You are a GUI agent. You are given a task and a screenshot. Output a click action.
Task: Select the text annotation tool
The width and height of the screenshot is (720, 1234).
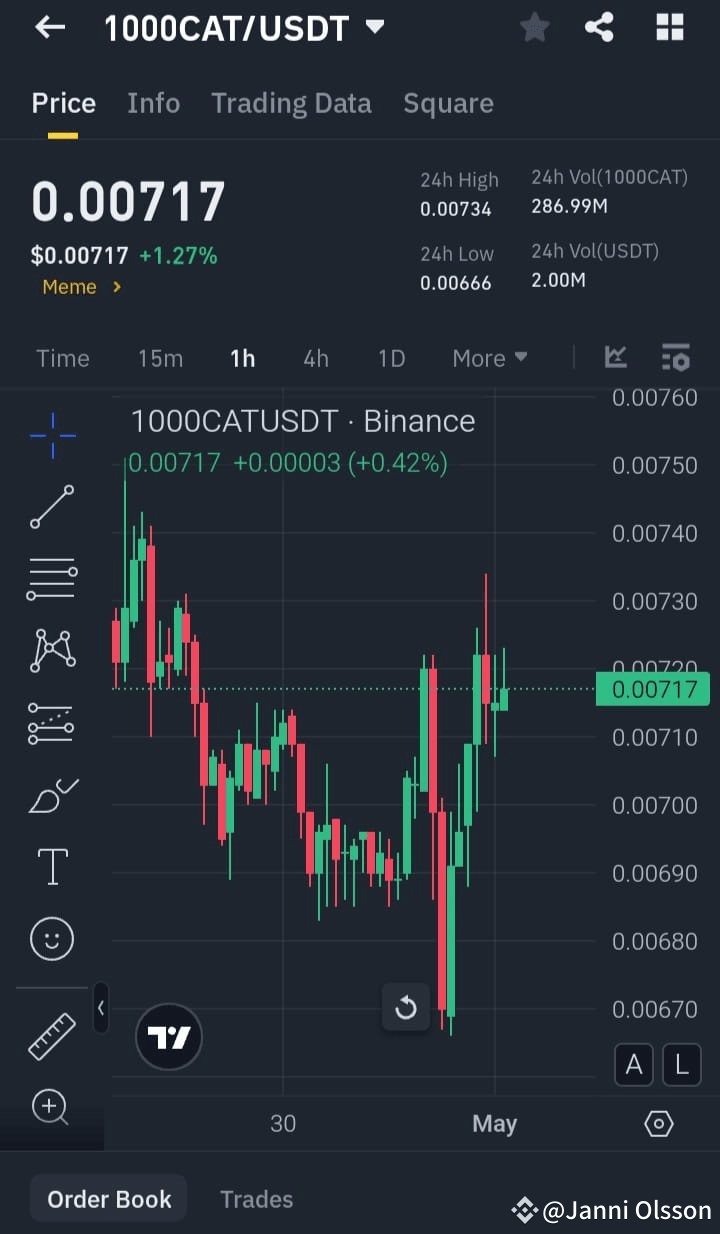52,866
